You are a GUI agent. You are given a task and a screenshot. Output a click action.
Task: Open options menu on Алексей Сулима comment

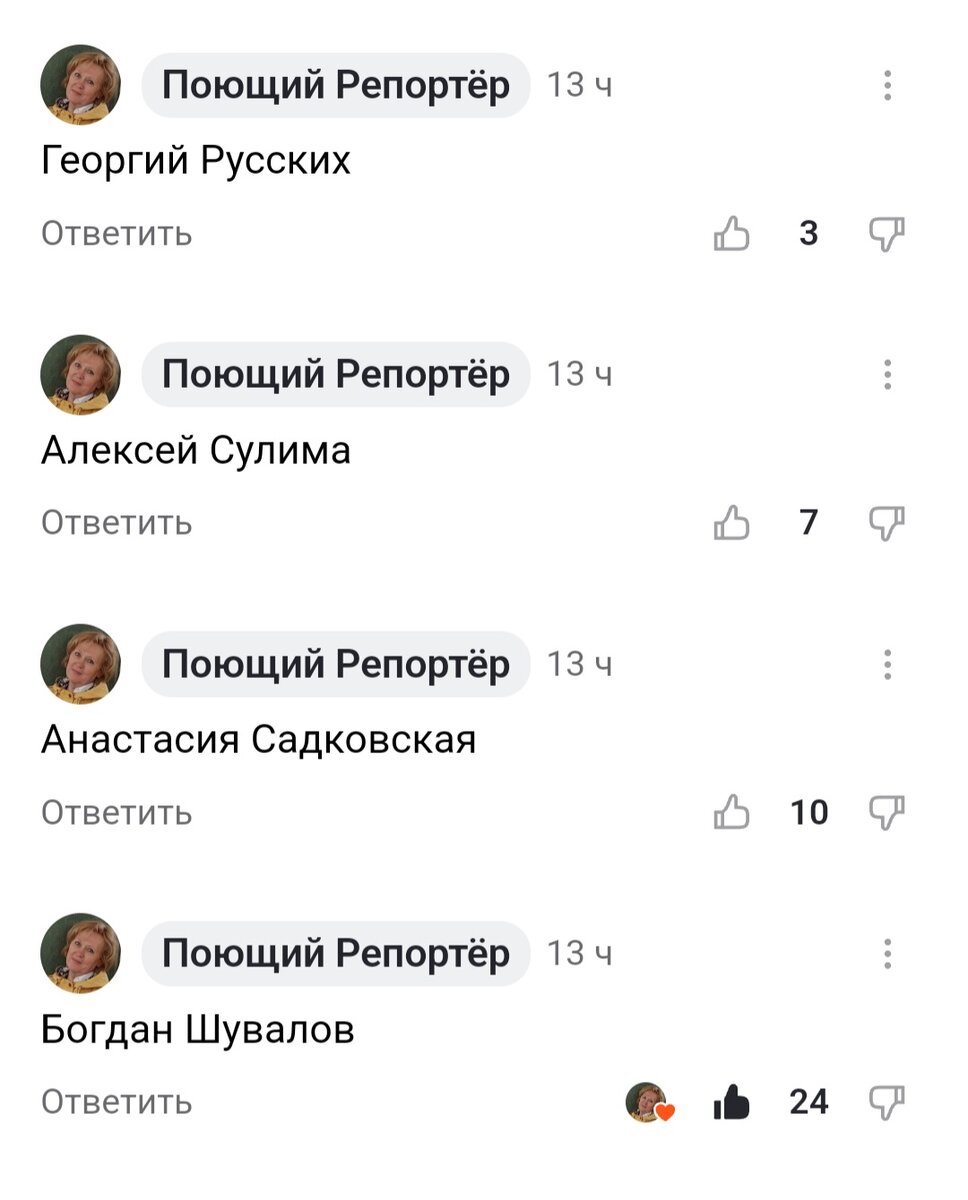click(x=886, y=374)
